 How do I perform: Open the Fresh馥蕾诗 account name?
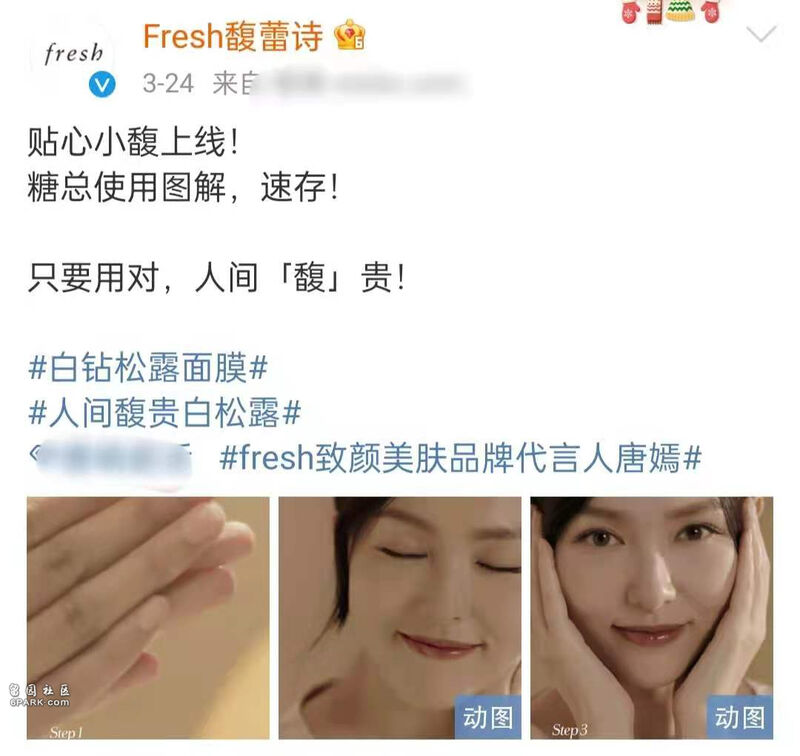(236, 36)
